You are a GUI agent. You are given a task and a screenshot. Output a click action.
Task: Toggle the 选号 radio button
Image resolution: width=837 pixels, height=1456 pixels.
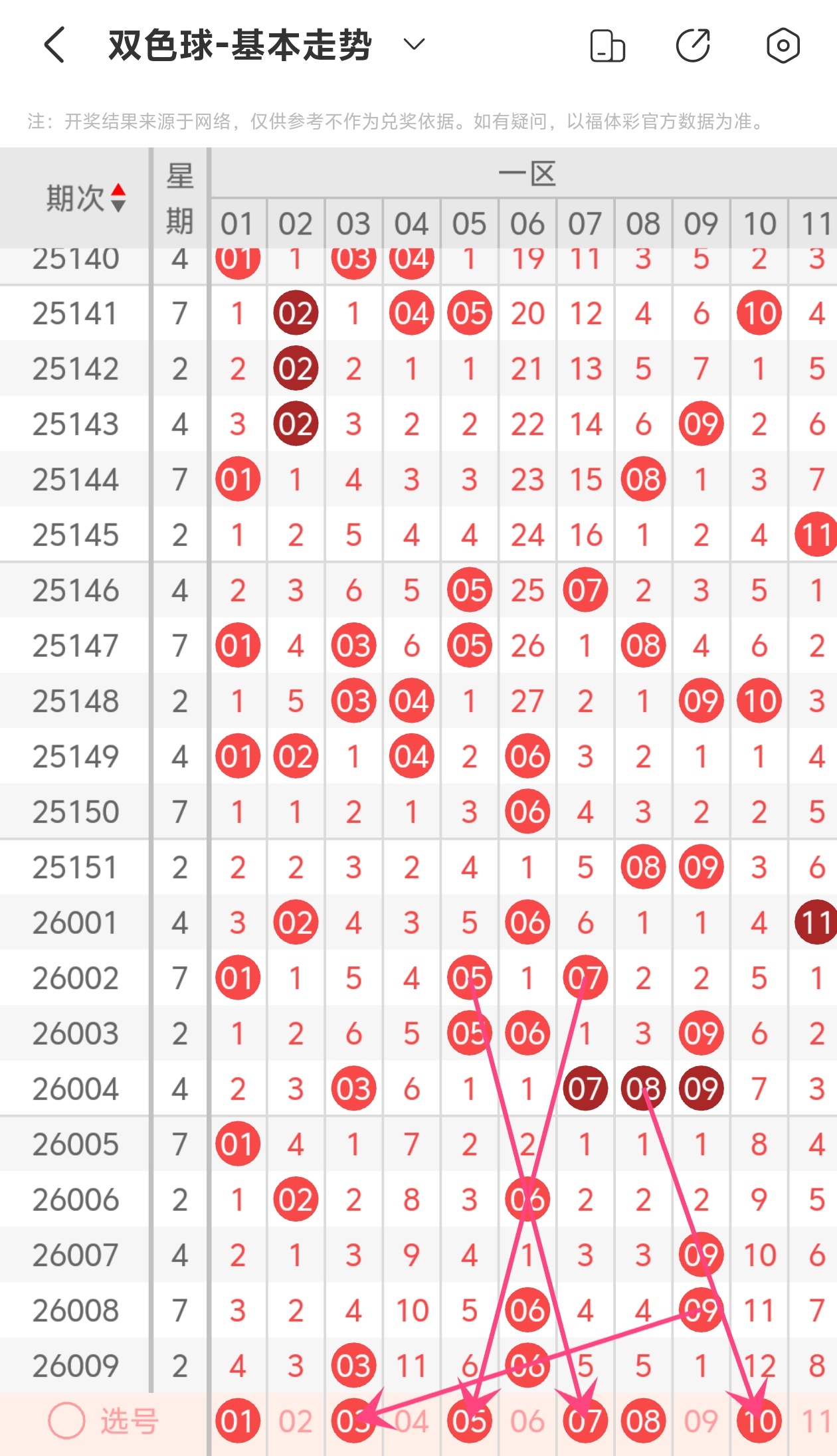[x=67, y=1421]
